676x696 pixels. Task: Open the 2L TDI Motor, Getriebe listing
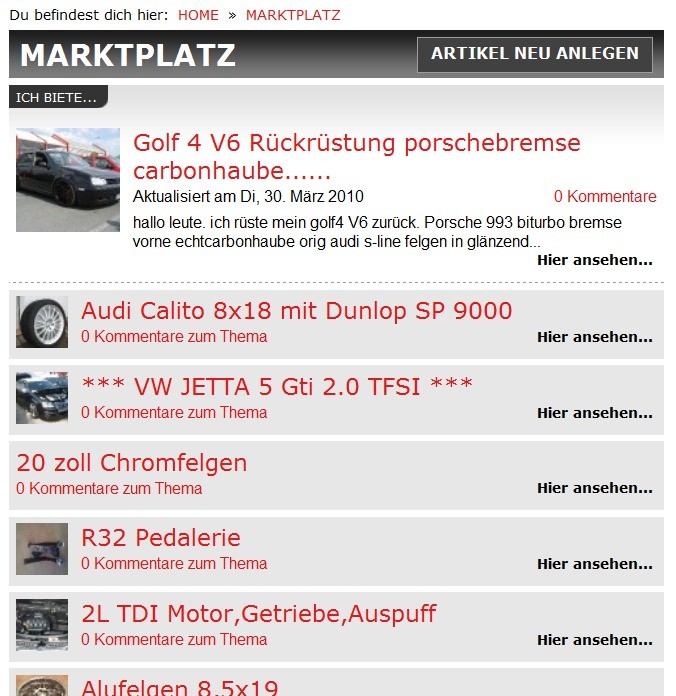[x=258, y=613]
